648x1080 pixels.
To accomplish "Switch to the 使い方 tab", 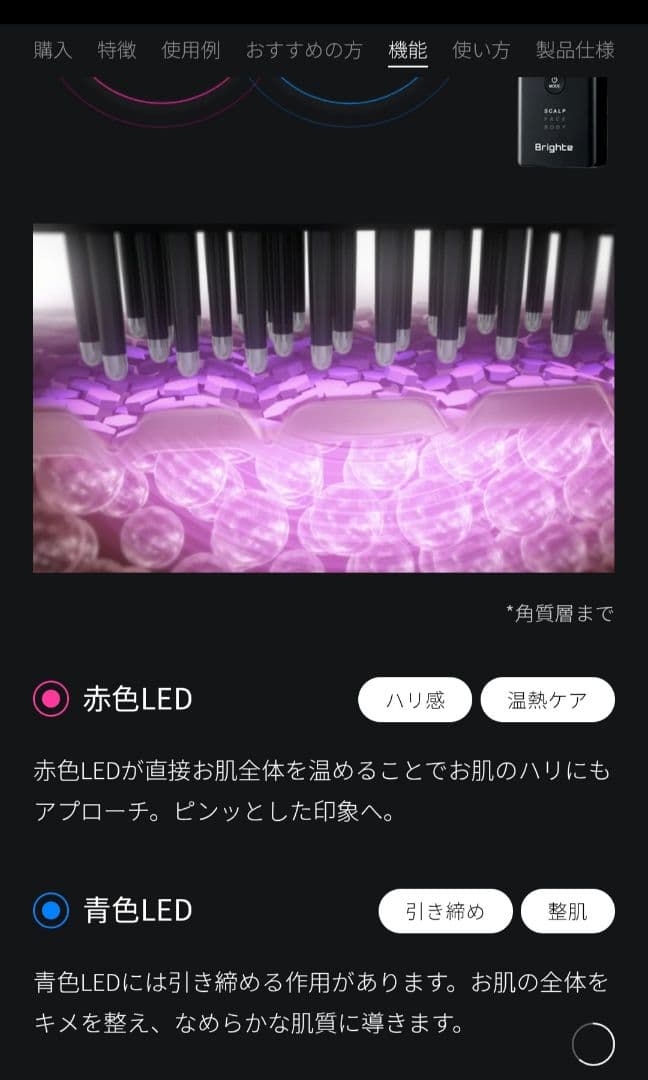I will (x=481, y=50).
